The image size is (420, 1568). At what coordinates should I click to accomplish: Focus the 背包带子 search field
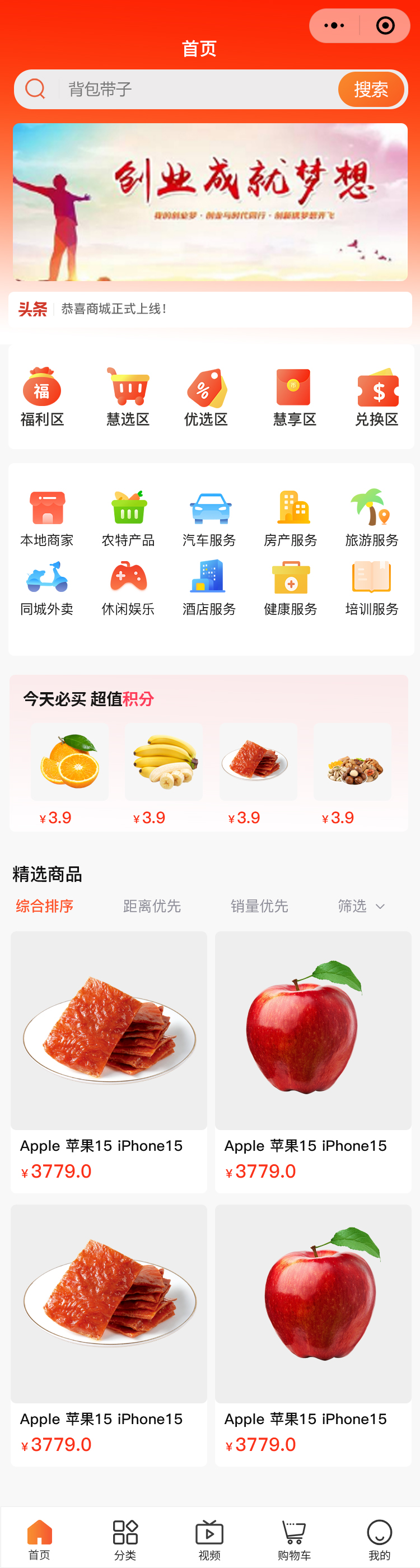(x=195, y=90)
